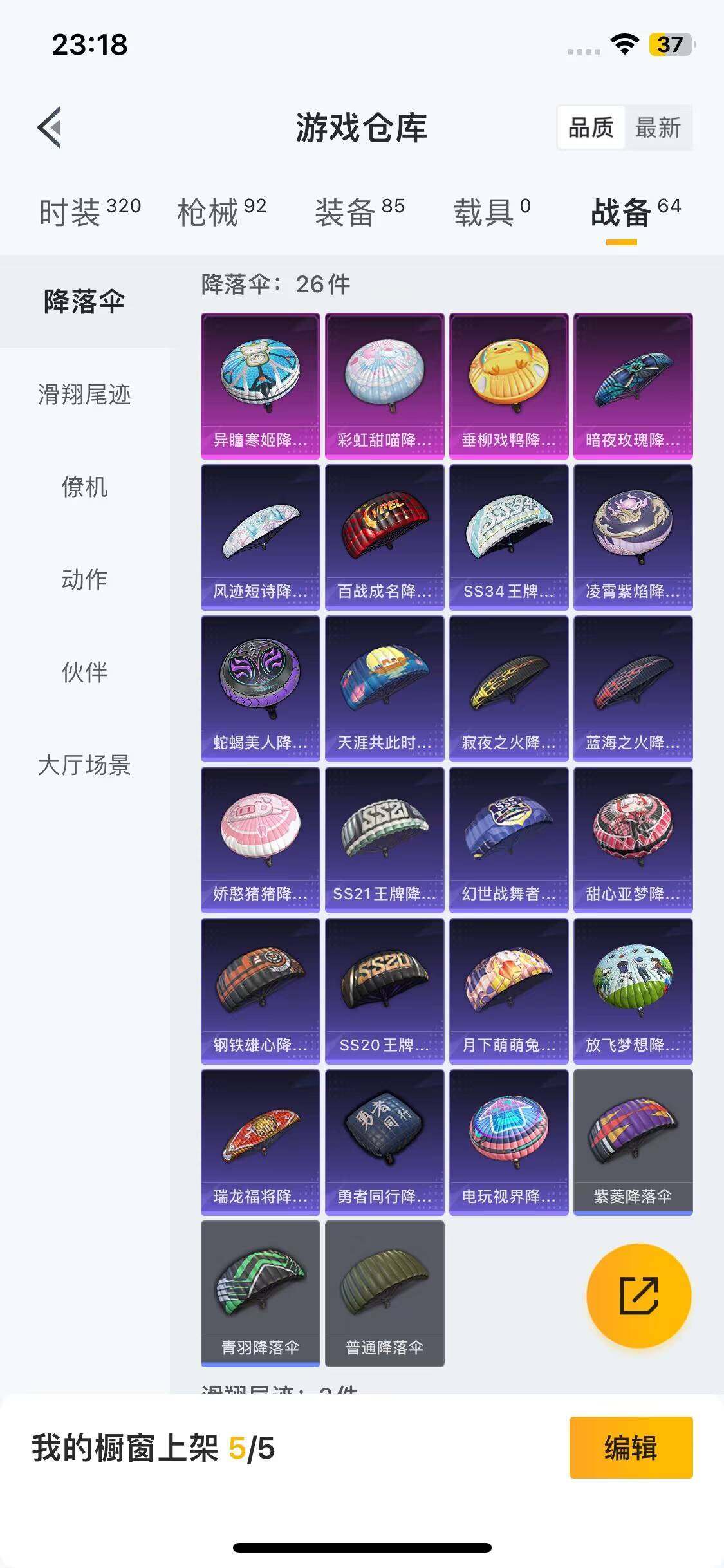Open the 暗夜玫瑰 parachute item

coord(633,386)
